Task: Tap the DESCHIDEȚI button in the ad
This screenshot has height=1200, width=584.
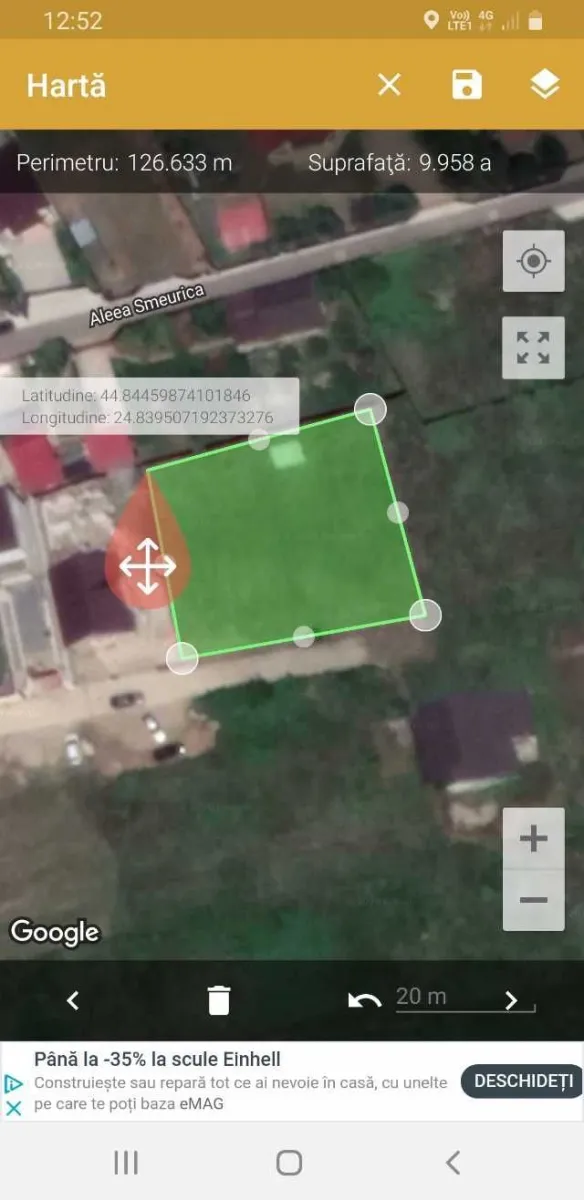Action: tap(522, 1081)
